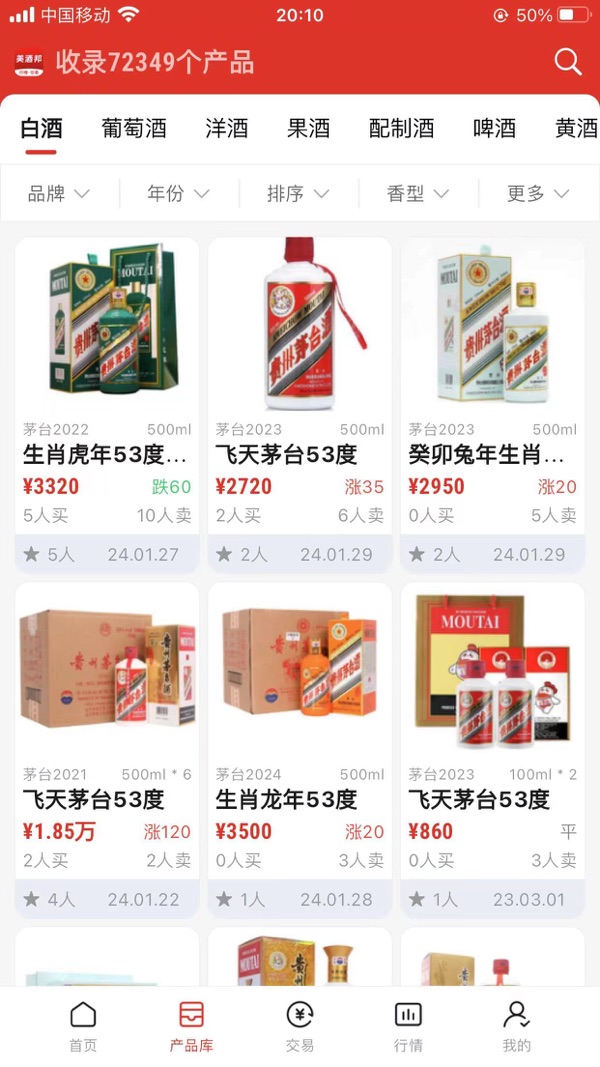Image resolution: width=600 pixels, height=1067 pixels.
Task: Open the search magnifier icon
Action: point(567,62)
